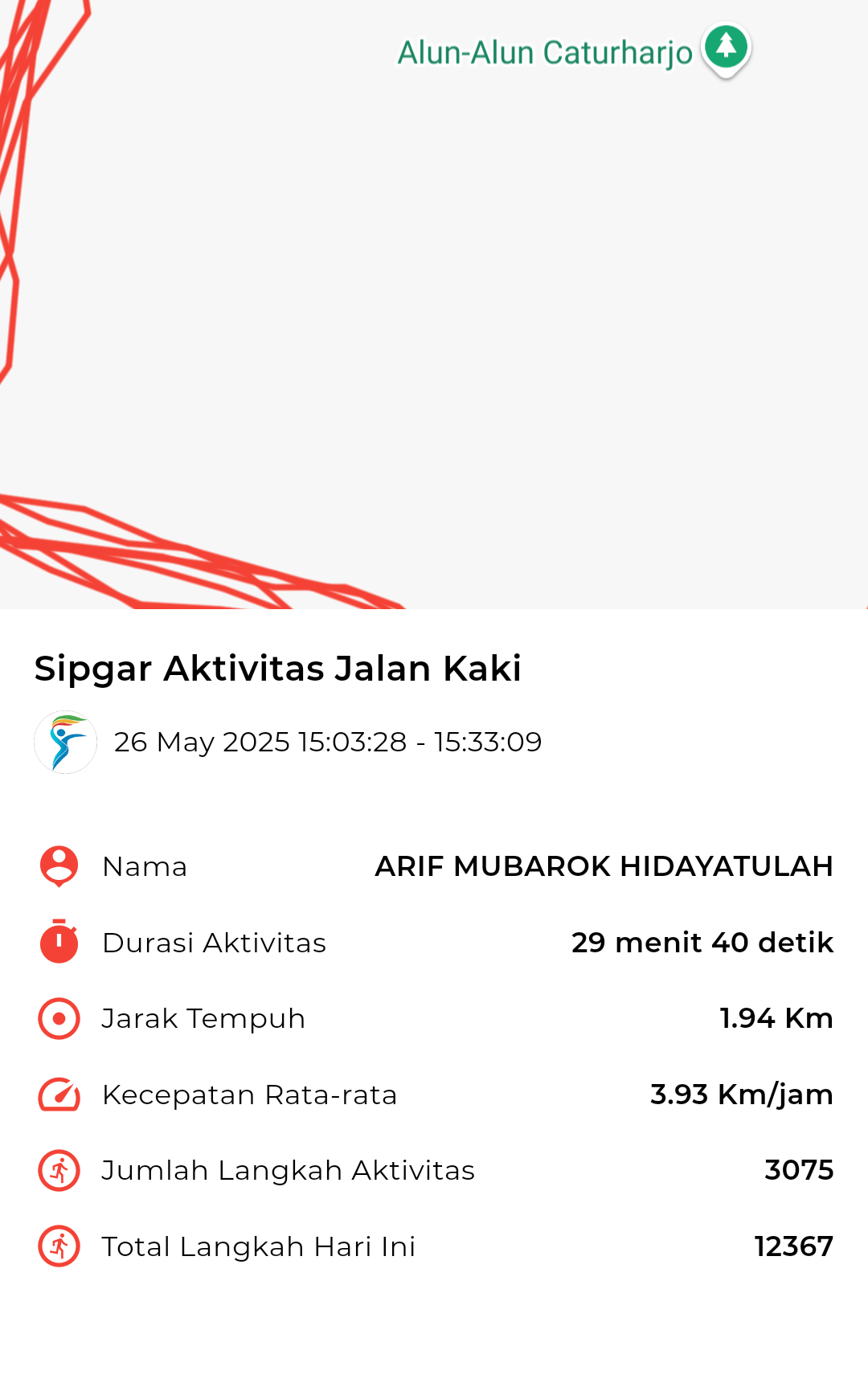Image resolution: width=868 pixels, height=1375 pixels.
Task: Tap the Alun-Alun Caturharjo location label
Action: (x=545, y=52)
